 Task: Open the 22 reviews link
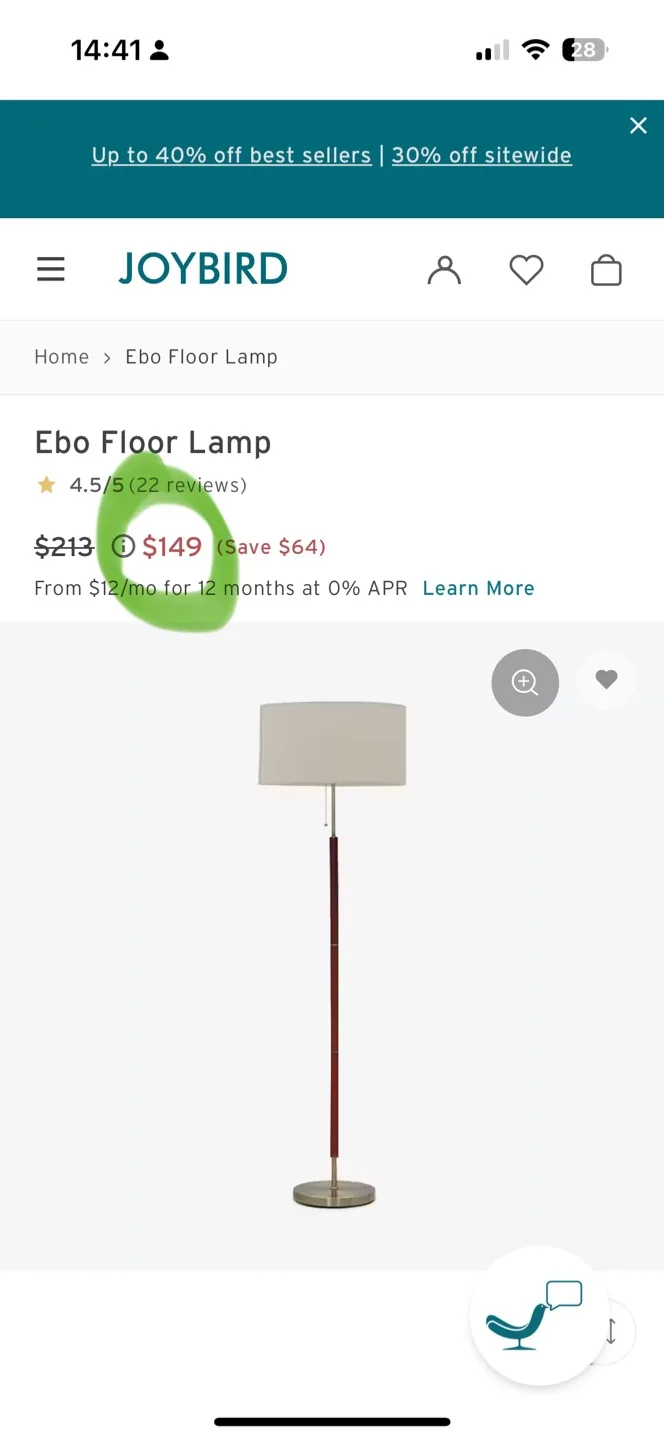(x=188, y=485)
